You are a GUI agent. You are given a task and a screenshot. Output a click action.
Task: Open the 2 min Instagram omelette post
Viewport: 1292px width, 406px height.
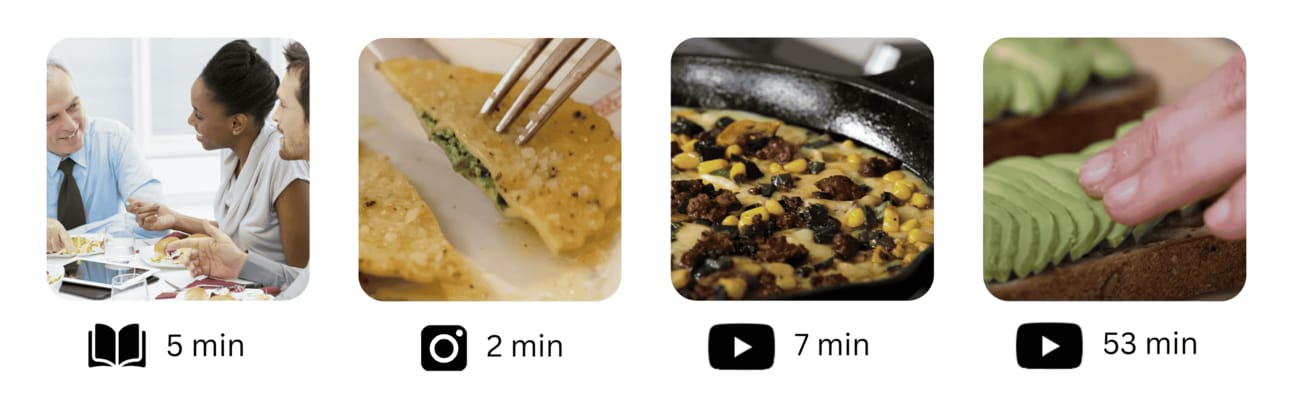(489, 169)
